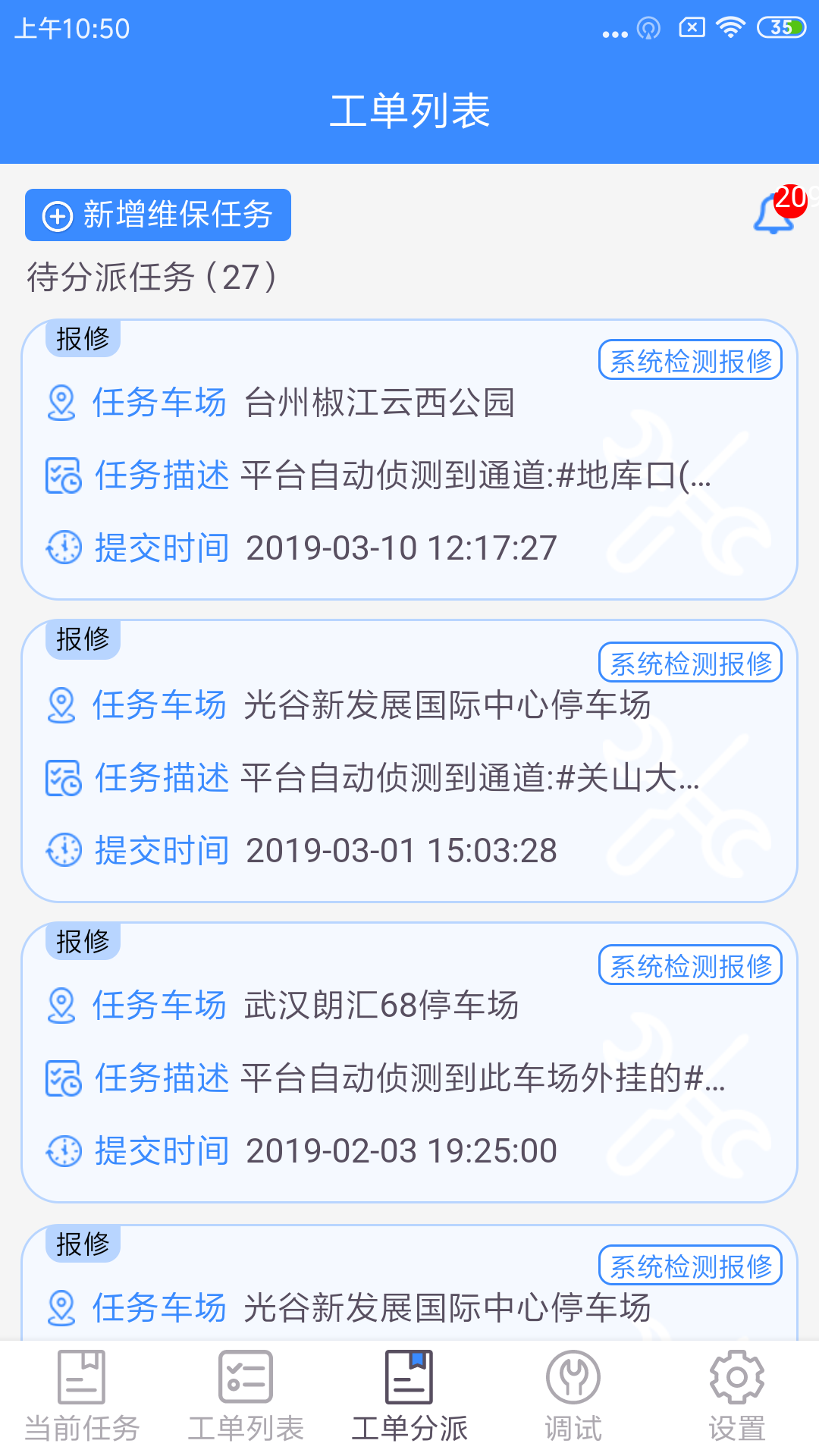Viewport: 819px width, 1456px height.
Task: Switch to the 当前任务 tab
Action: click(82, 1397)
